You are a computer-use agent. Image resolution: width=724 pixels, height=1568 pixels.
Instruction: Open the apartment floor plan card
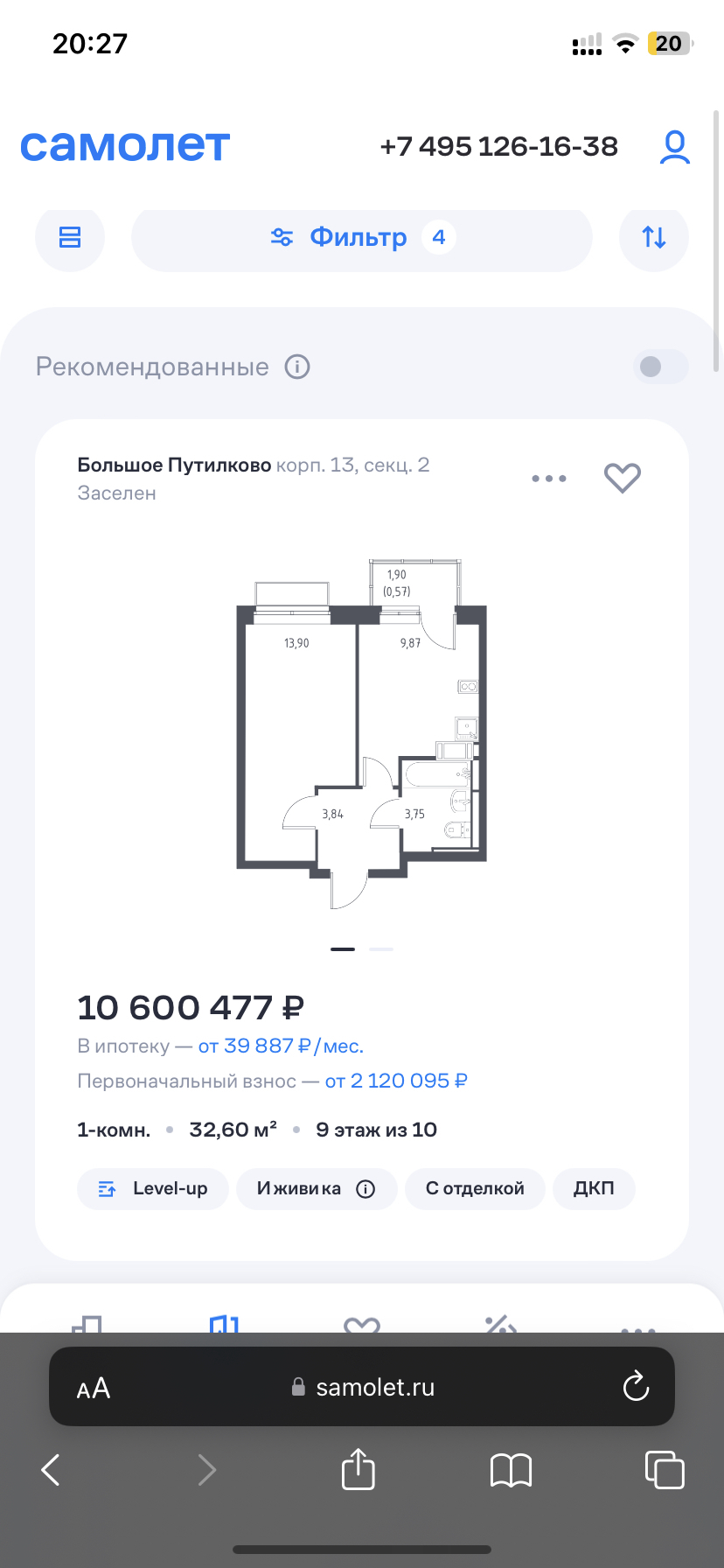tap(362, 733)
